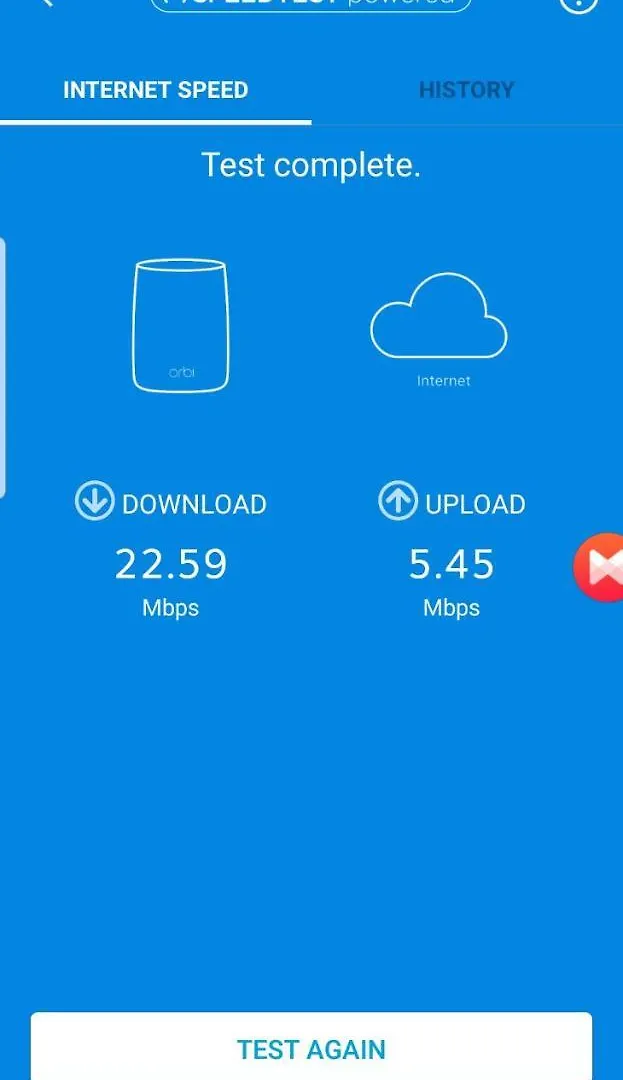Switch to the History tab
The height and width of the screenshot is (1080, 623).
(466, 90)
